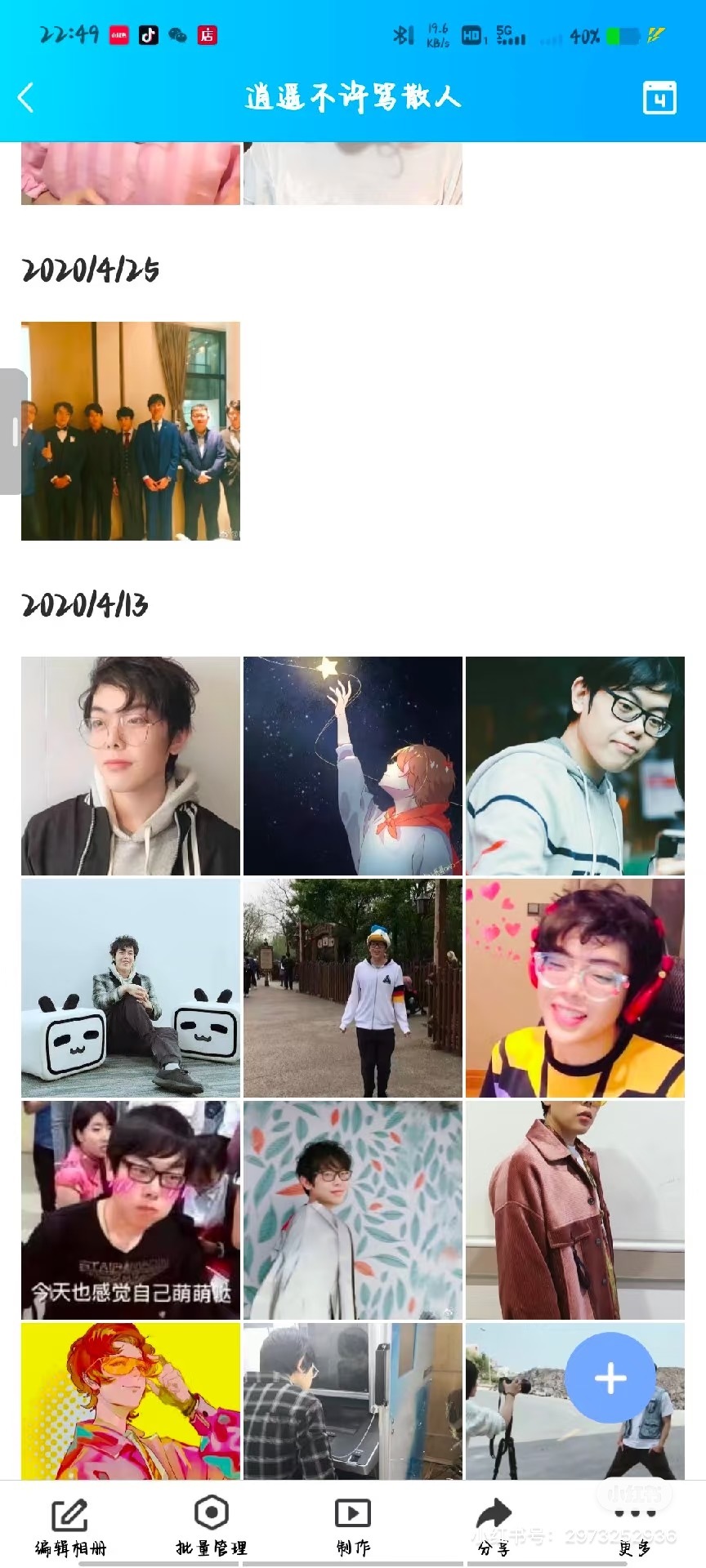The image size is (706, 1568).
Task: Open the photo with leaf-pattern wallpaper
Action: point(353,1210)
